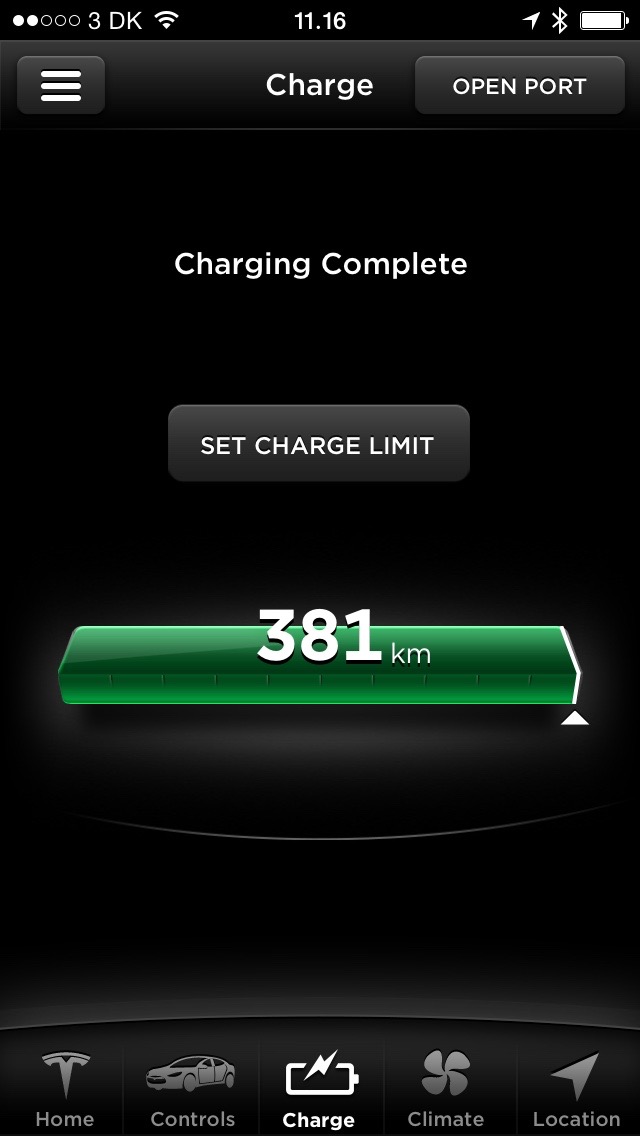Viewport: 640px width, 1136px height.
Task: View the Location tab
Action: (576, 1089)
